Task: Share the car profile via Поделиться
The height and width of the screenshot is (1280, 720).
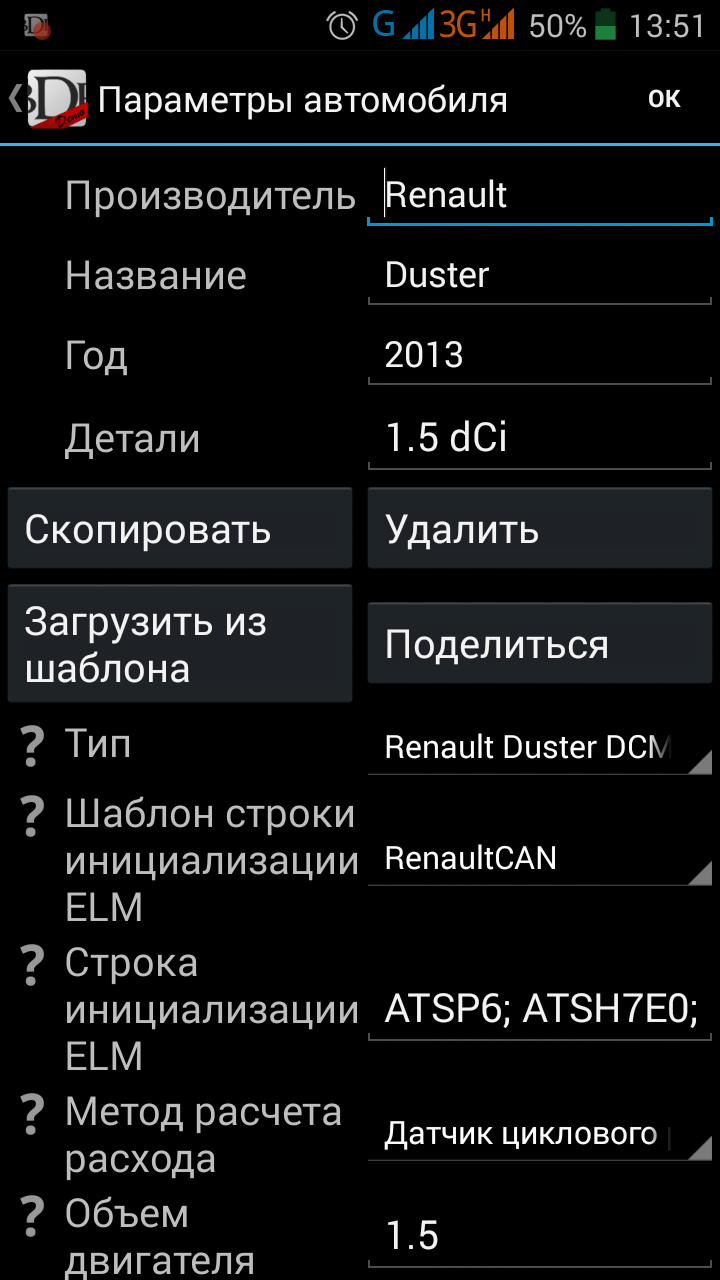Action: pyautogui.click(x=540, y=644)
